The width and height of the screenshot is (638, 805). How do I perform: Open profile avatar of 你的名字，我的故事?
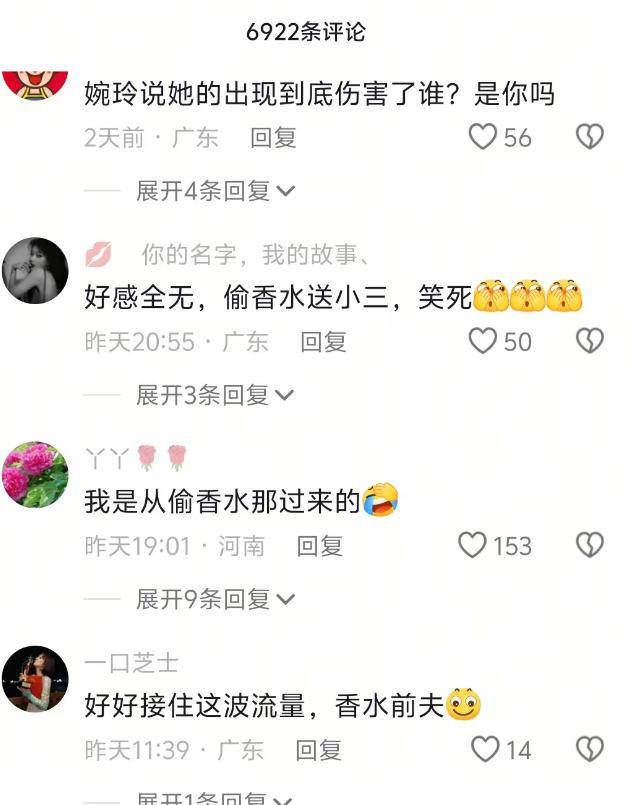coord(35,270)
